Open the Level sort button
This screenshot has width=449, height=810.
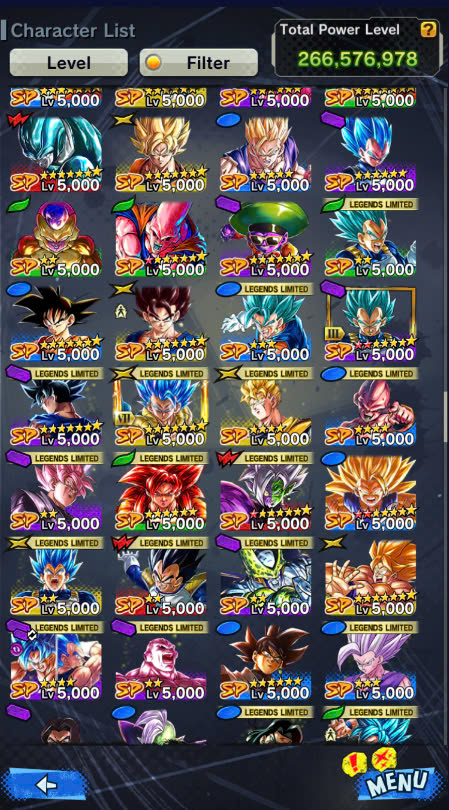coord(69,63)
